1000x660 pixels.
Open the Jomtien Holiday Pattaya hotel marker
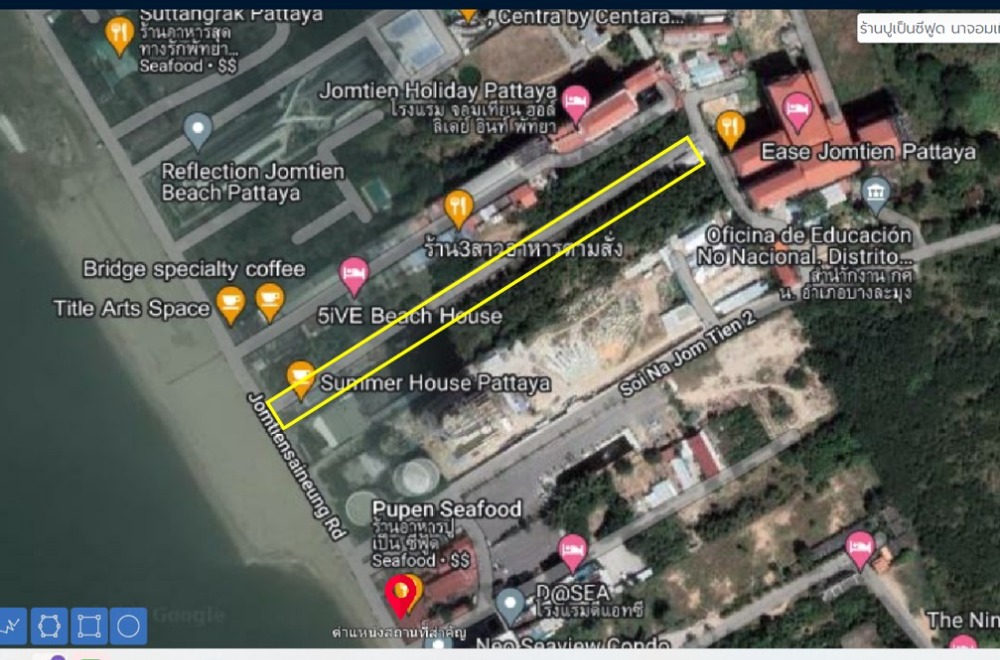point(575,103)
